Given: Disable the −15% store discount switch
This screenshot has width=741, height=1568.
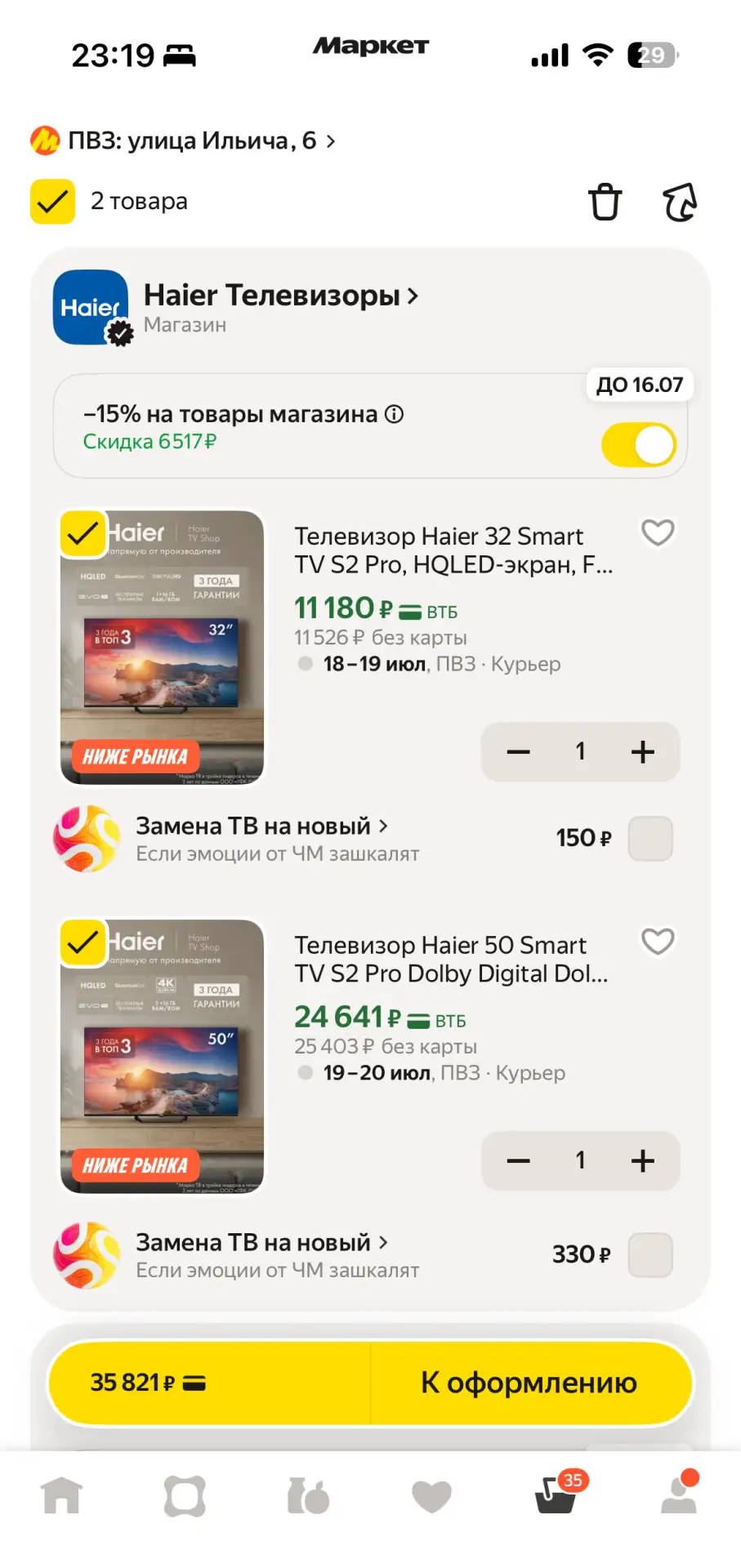Looking at the screenshot, I should coord(639,444).
